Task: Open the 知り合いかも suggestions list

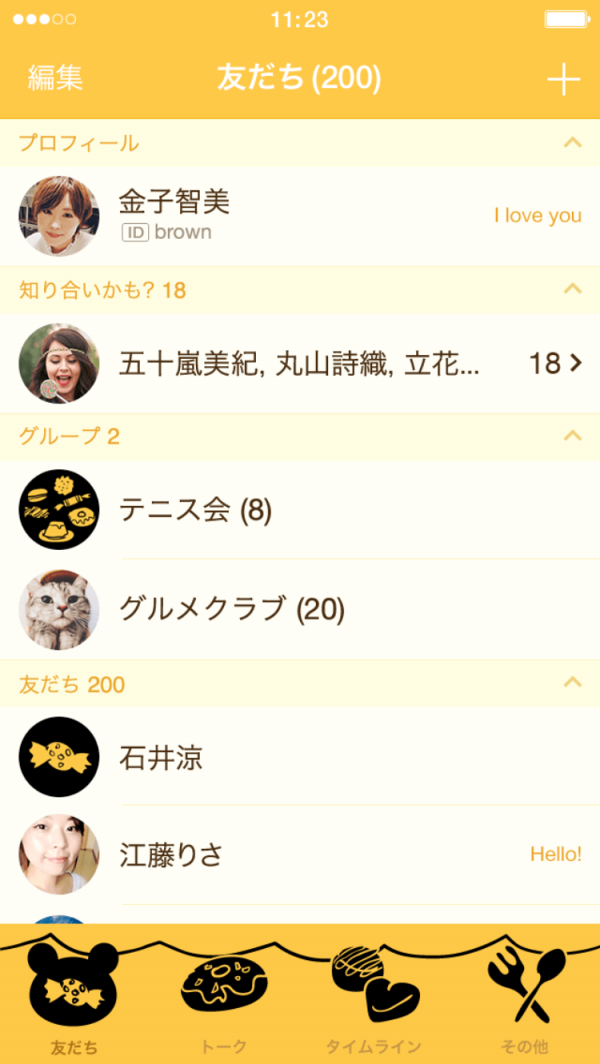Action: click(300, 363)
